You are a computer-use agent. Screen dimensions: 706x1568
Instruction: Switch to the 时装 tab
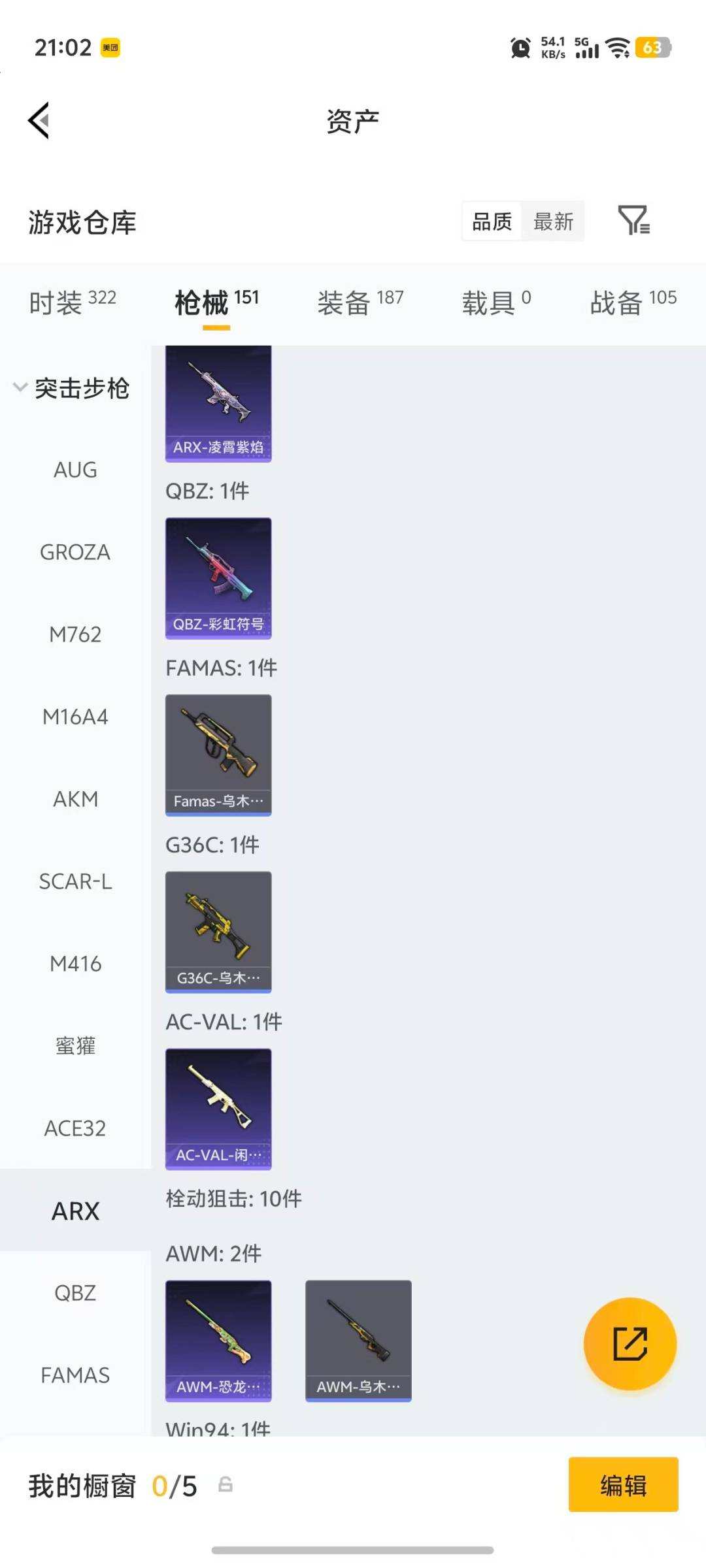[72, 302]
